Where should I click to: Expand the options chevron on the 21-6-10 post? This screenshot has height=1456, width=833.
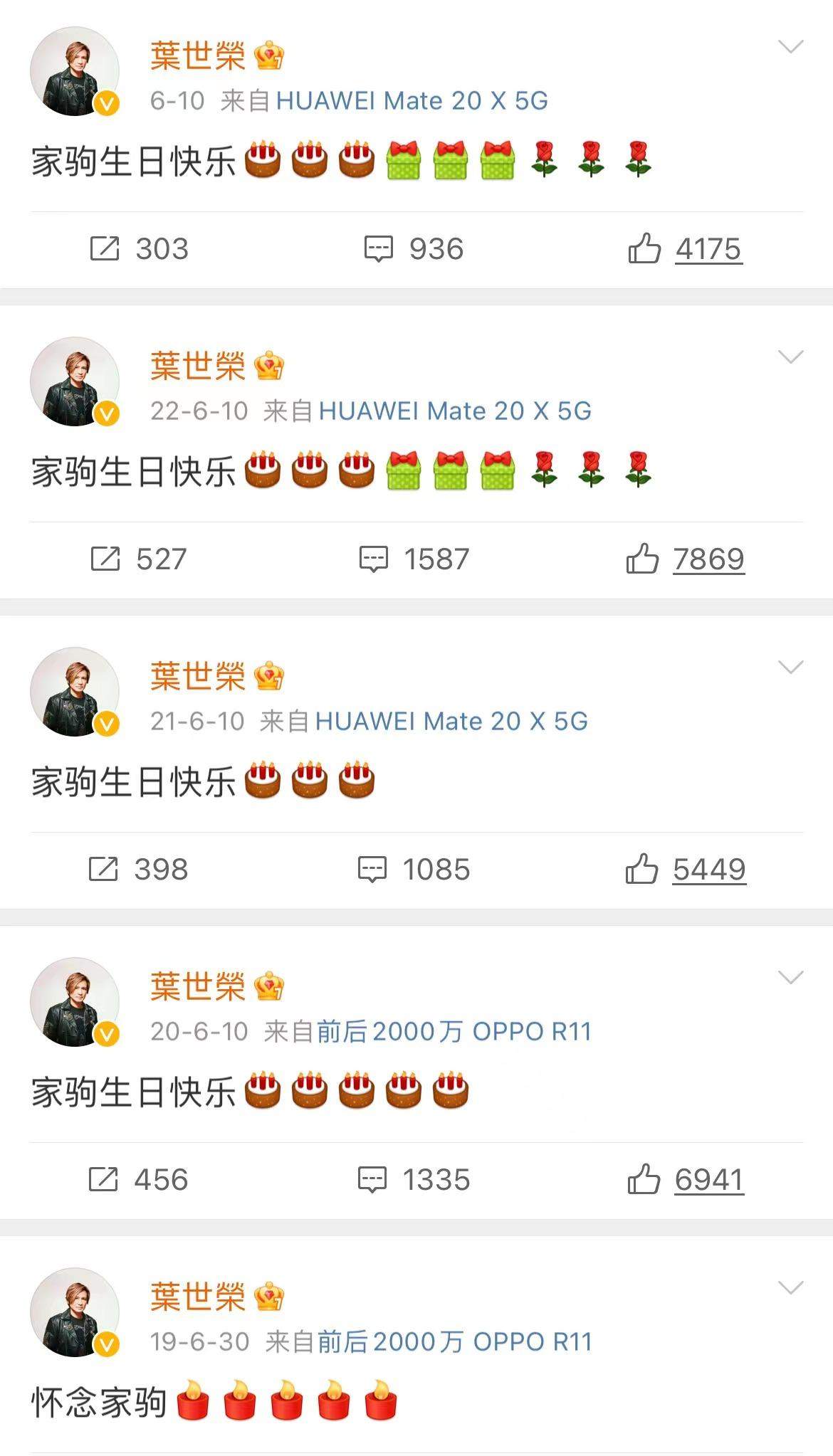point(790,668)
